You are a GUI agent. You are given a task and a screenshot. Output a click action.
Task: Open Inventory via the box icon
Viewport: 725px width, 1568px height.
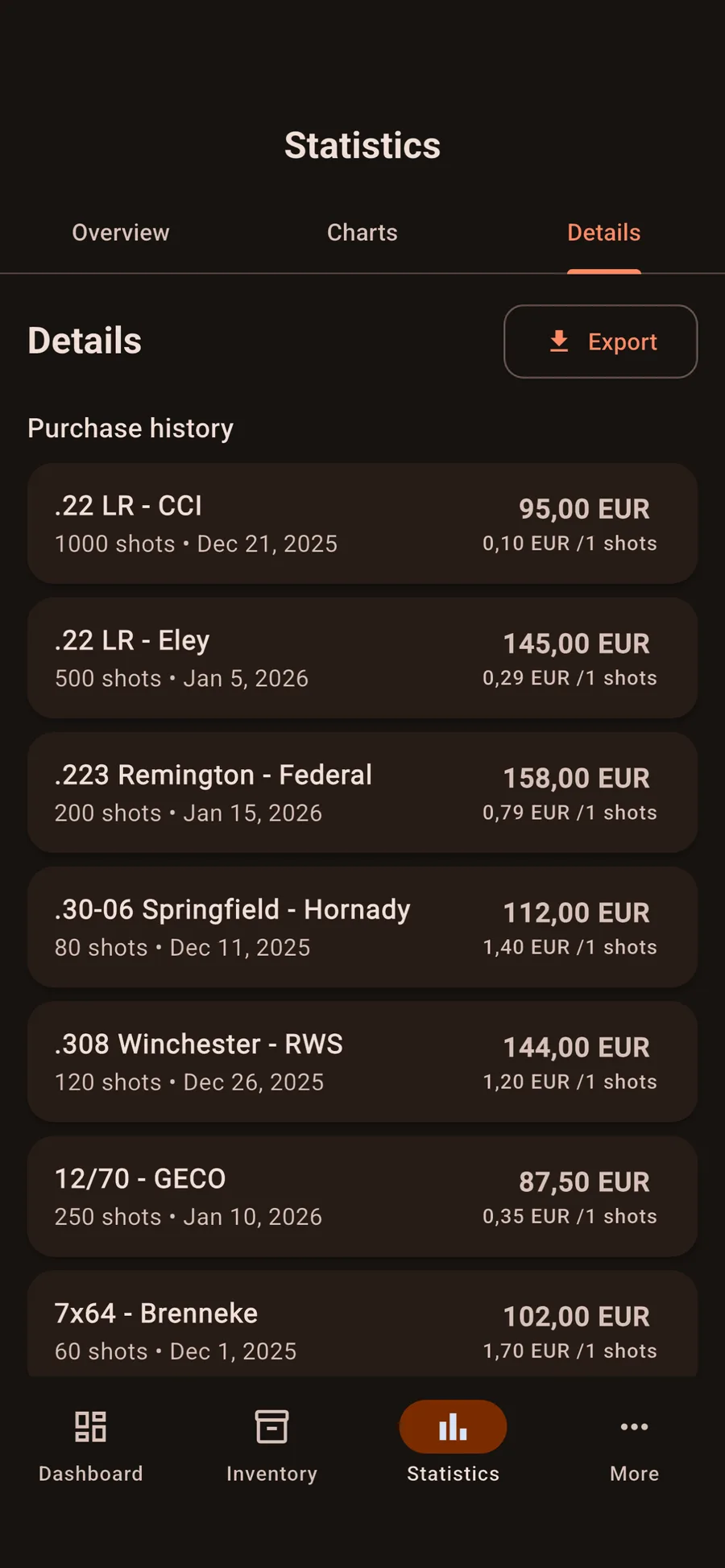click(271, 1426)
